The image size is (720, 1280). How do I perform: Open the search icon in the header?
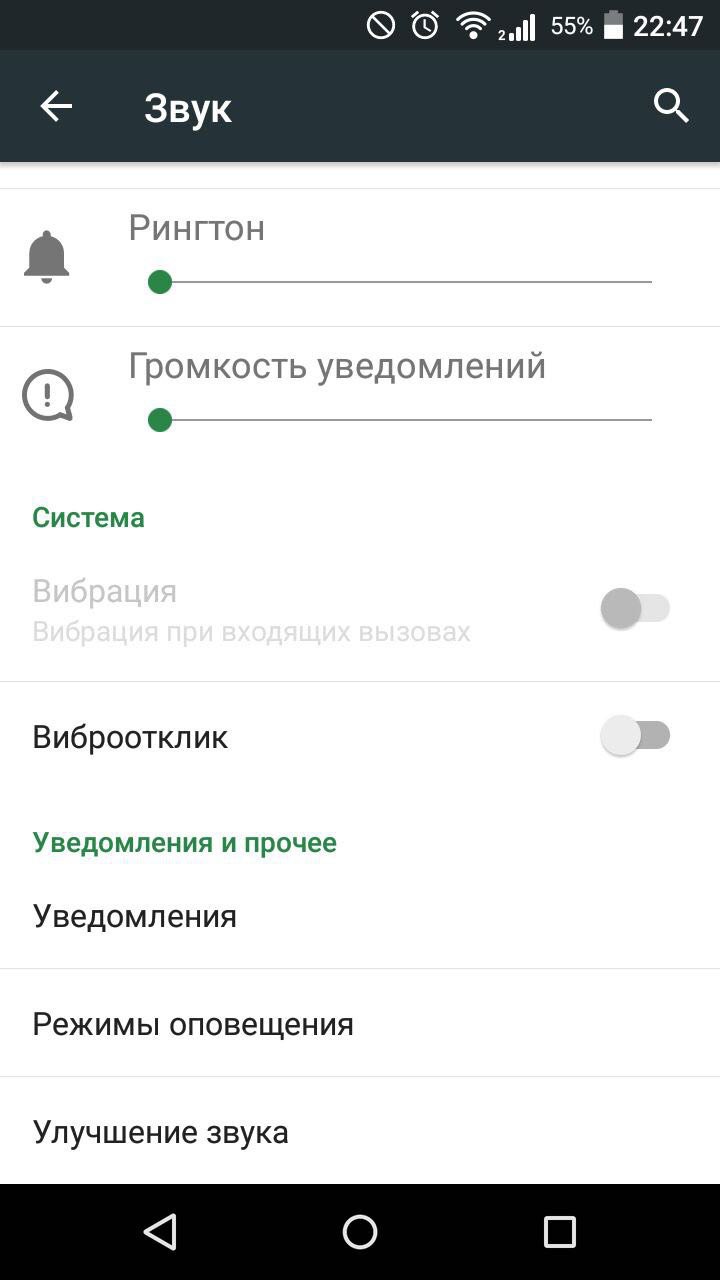pyautogui.click(x=671, y=106)
